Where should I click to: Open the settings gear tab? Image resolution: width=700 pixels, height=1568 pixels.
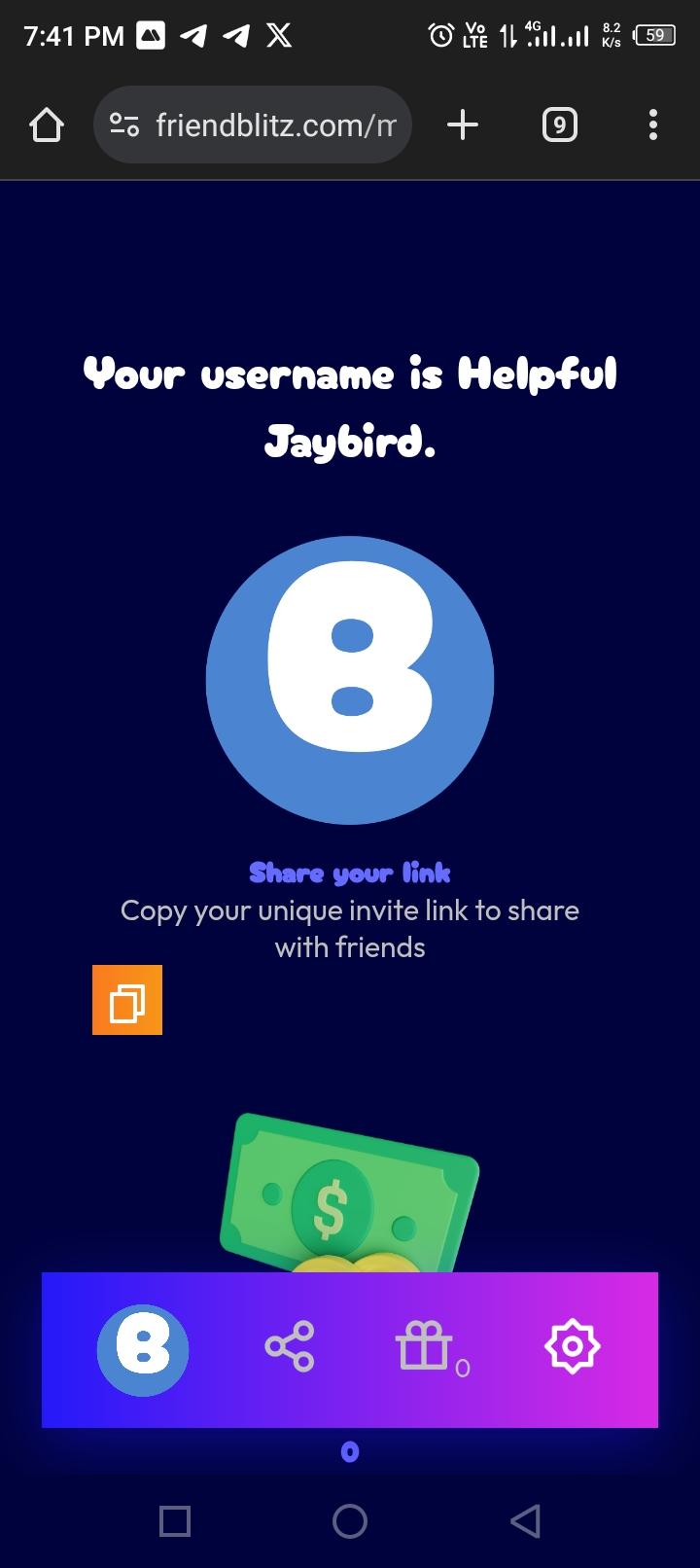click(x=572, y=1347)
